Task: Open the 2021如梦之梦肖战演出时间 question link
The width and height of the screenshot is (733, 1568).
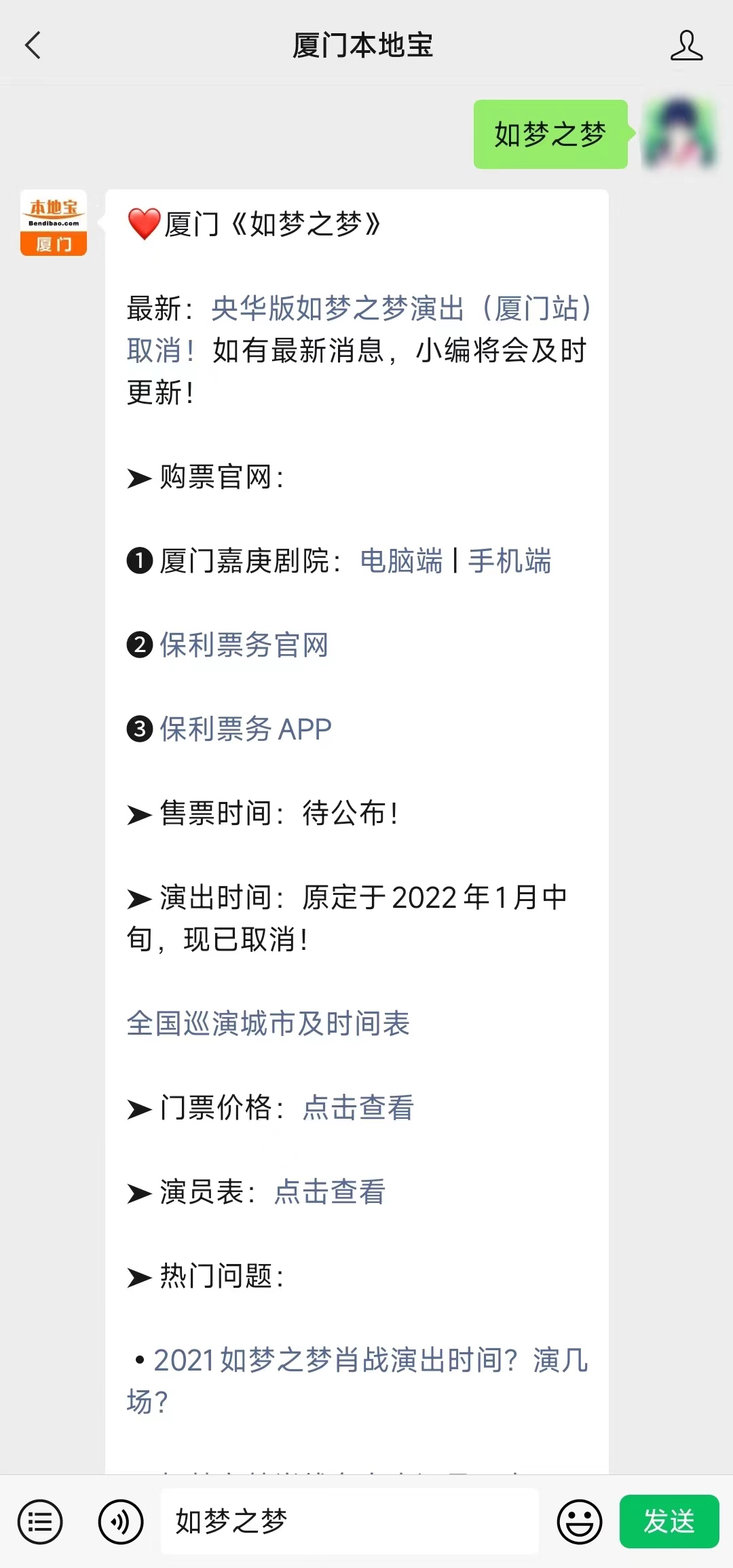Action: tap(358, 1380)
